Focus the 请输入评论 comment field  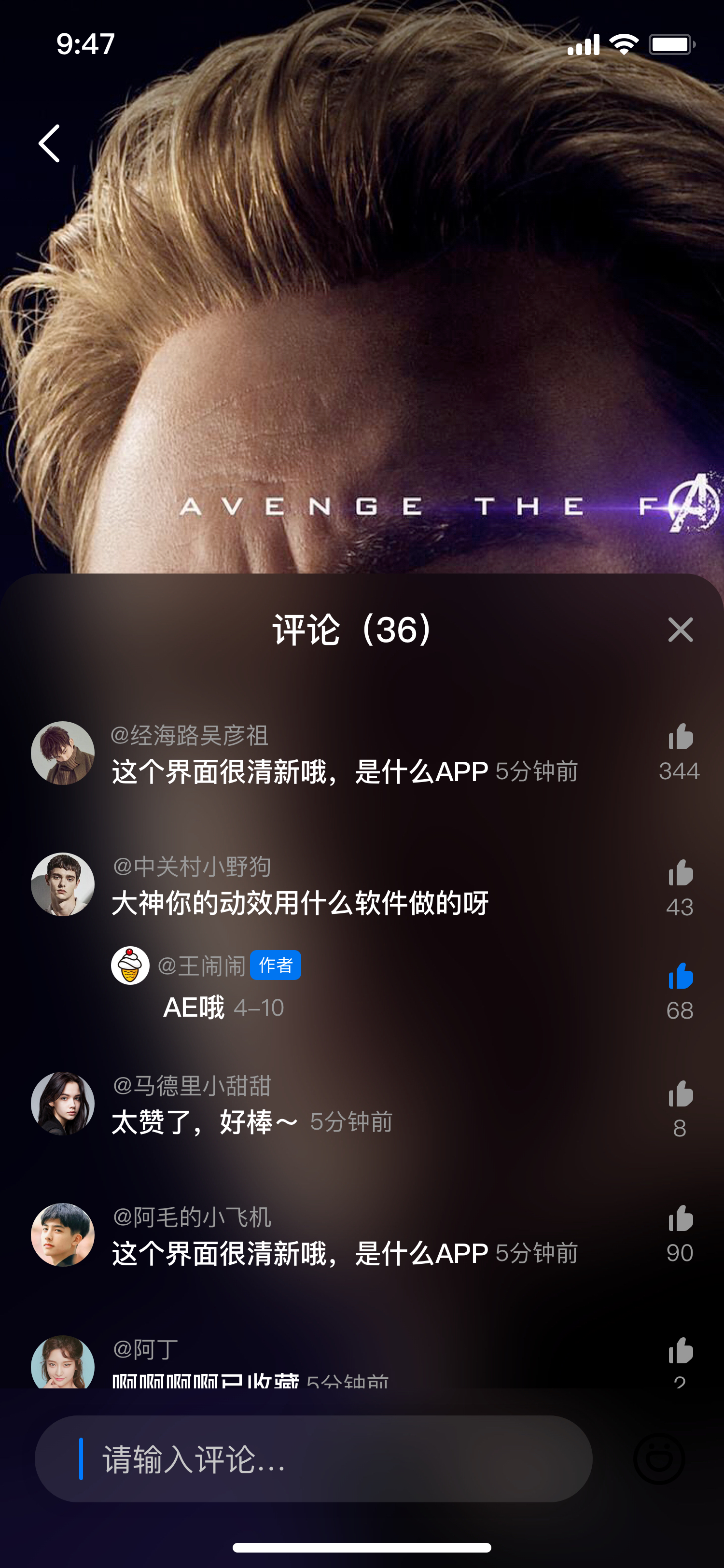(313, 1459)
